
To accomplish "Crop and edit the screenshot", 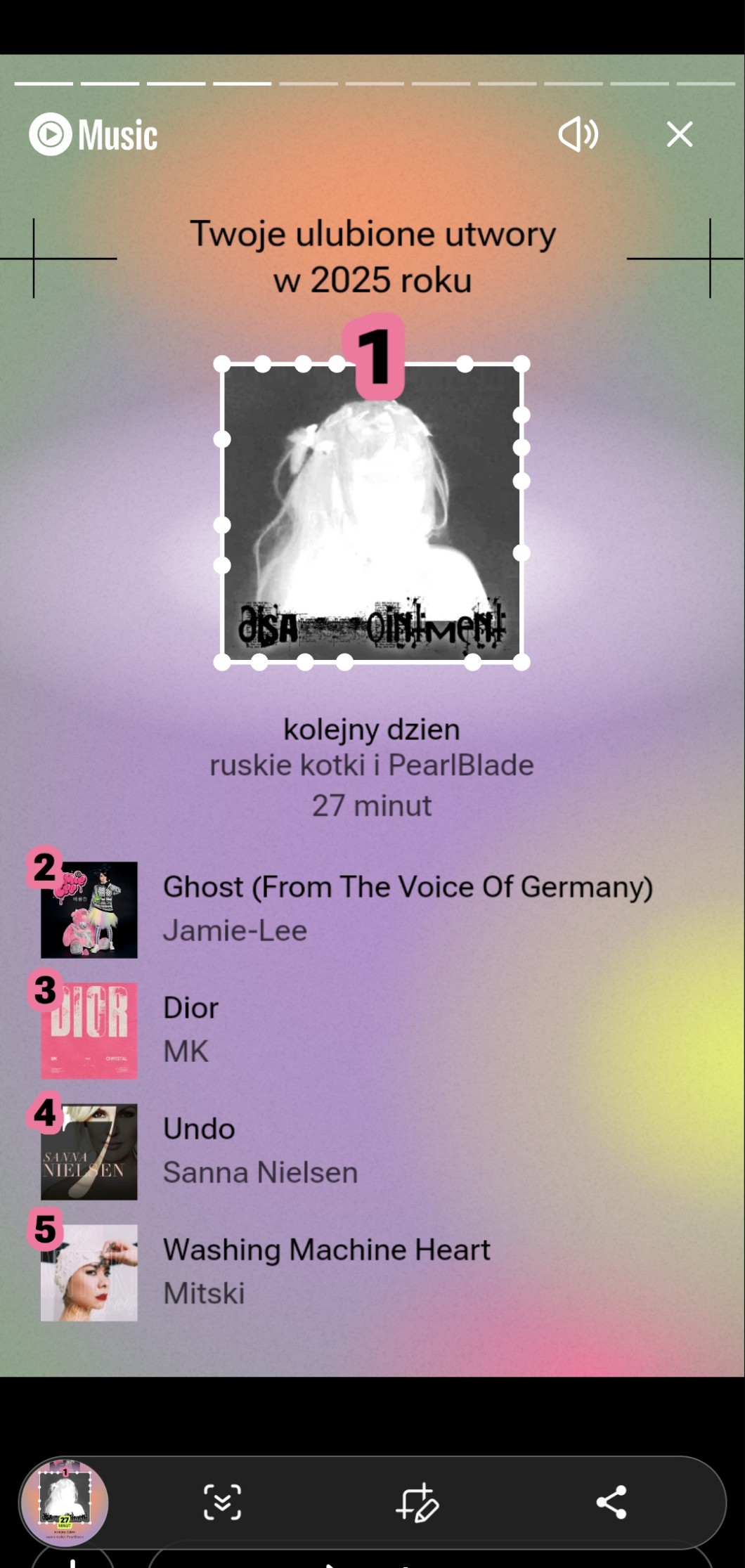I will (417, 1502).
